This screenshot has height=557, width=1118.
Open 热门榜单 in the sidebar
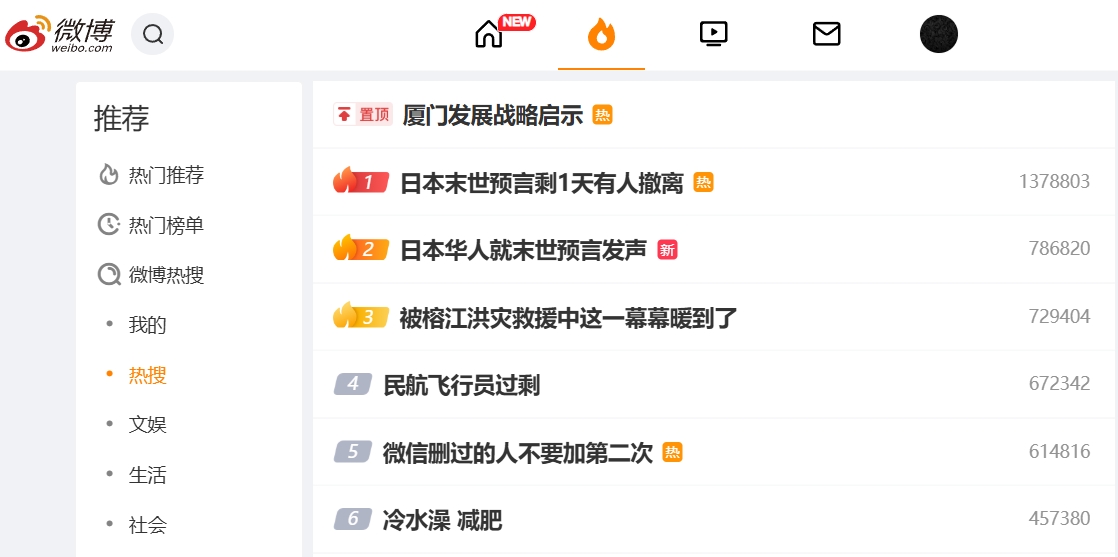tap(166, 225)
